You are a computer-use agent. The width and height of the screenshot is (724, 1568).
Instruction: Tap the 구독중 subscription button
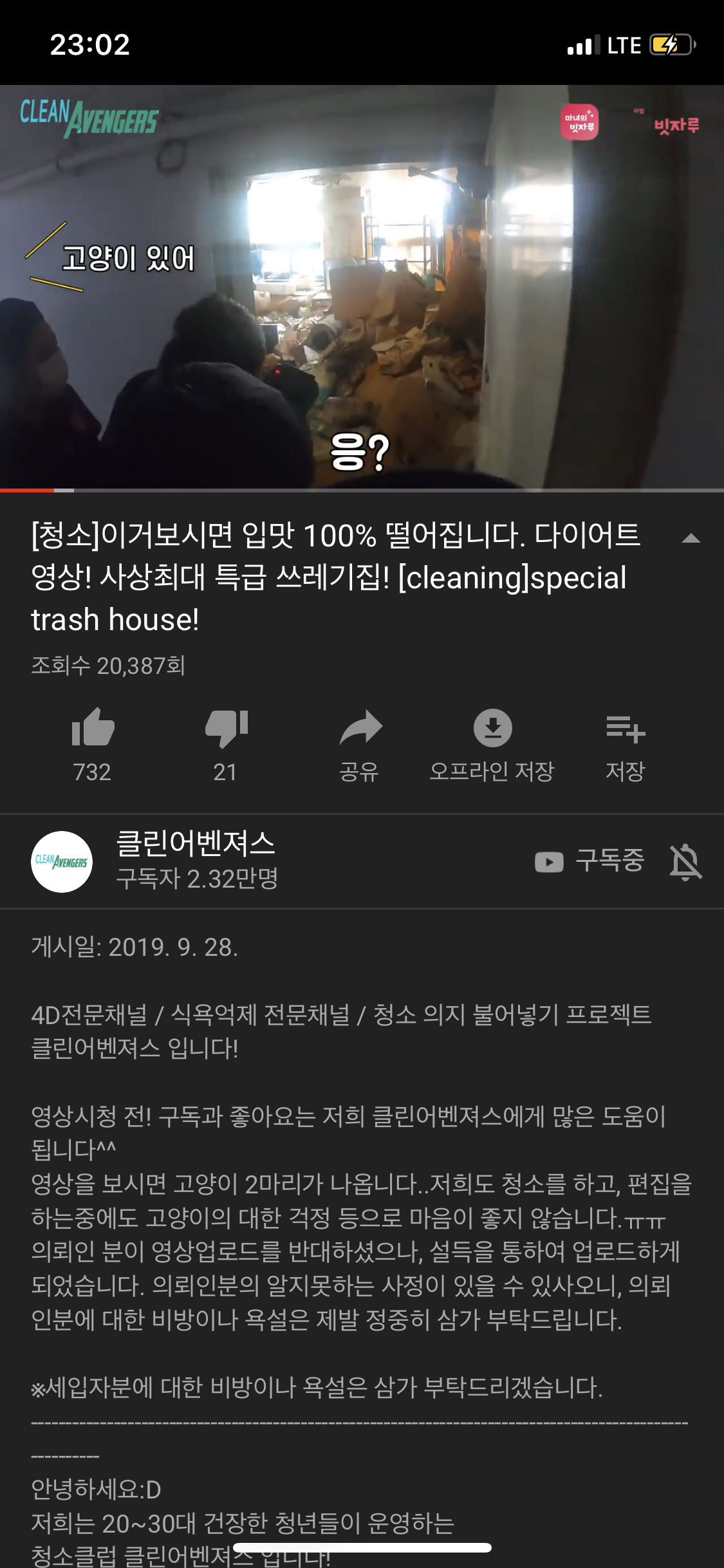[590, 861]
